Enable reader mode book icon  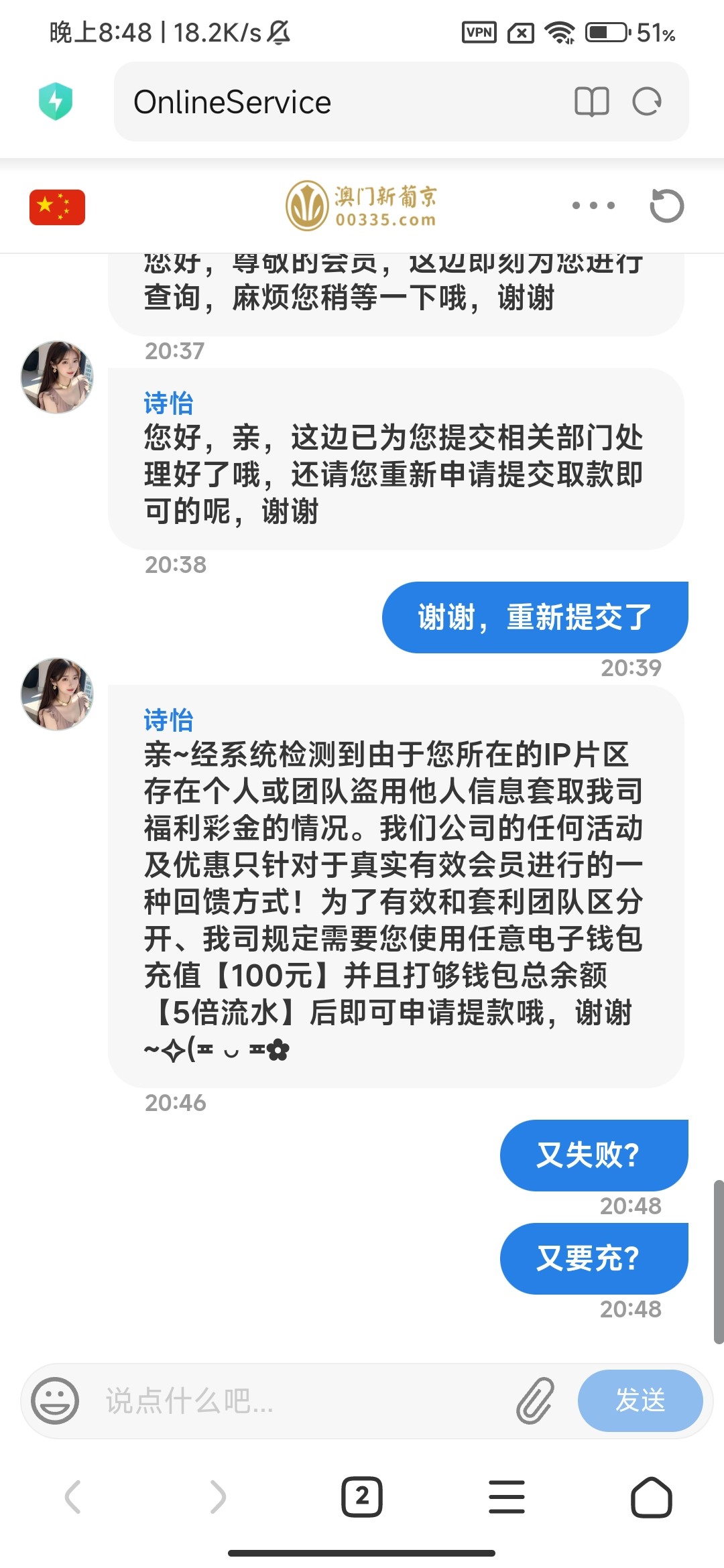[x=591, y=102]
